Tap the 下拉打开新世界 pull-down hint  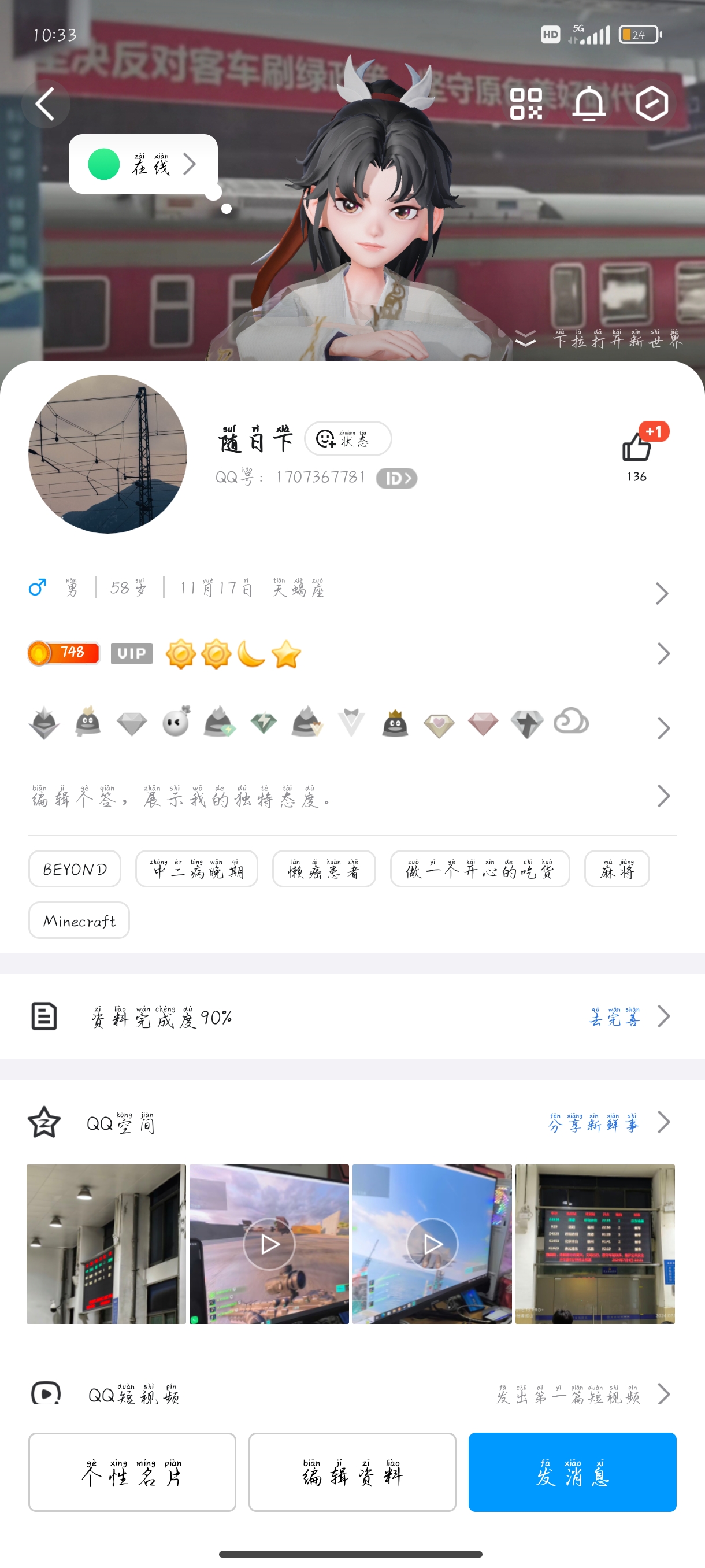pyautogui.click(x=599, y=339)
